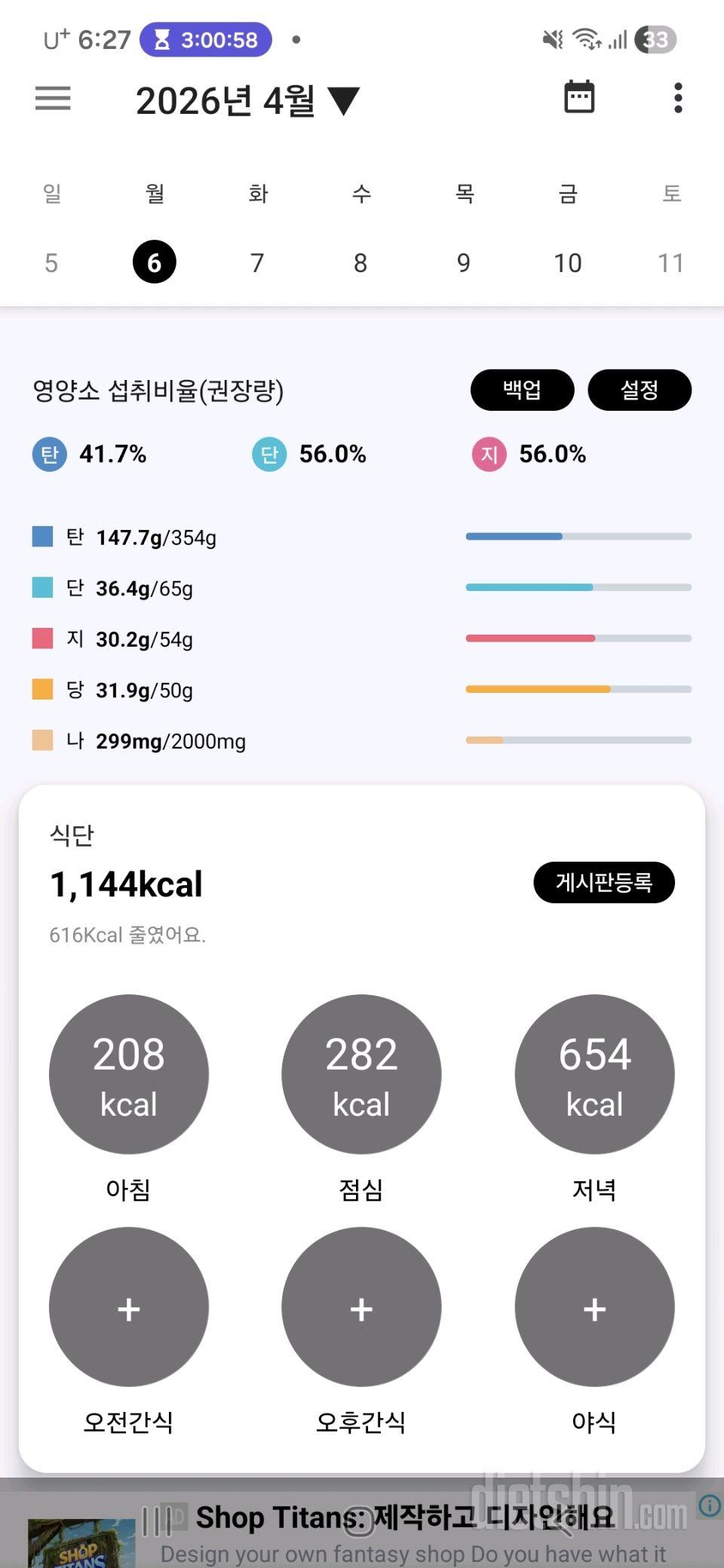Add a 오후간식 afternoon snack

tap(361, 1307)
